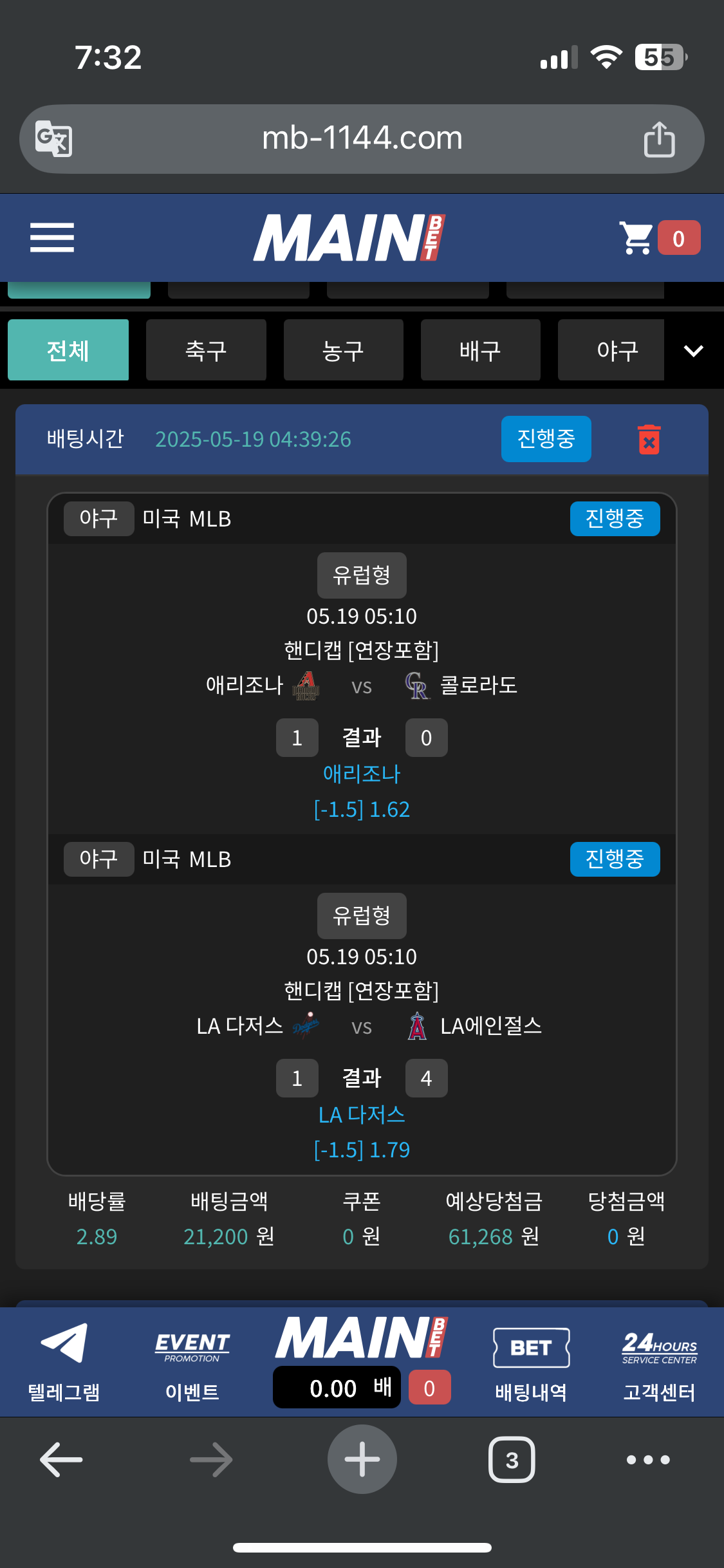Select the 전체 category tab

68,350
